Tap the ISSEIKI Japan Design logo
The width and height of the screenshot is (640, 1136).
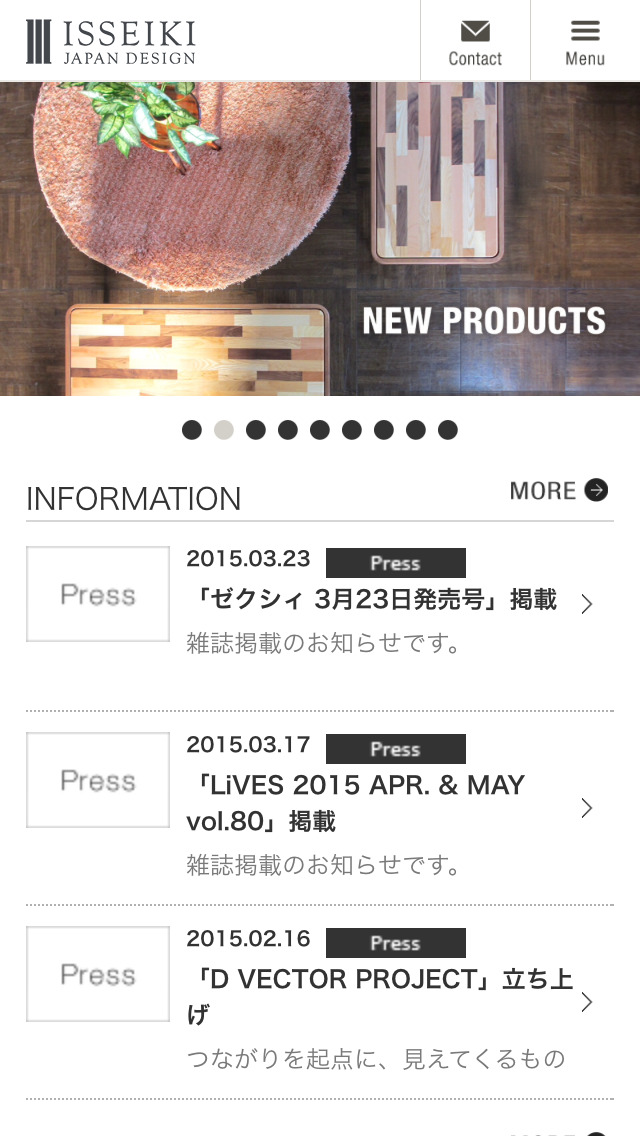[x=111, y=42]
